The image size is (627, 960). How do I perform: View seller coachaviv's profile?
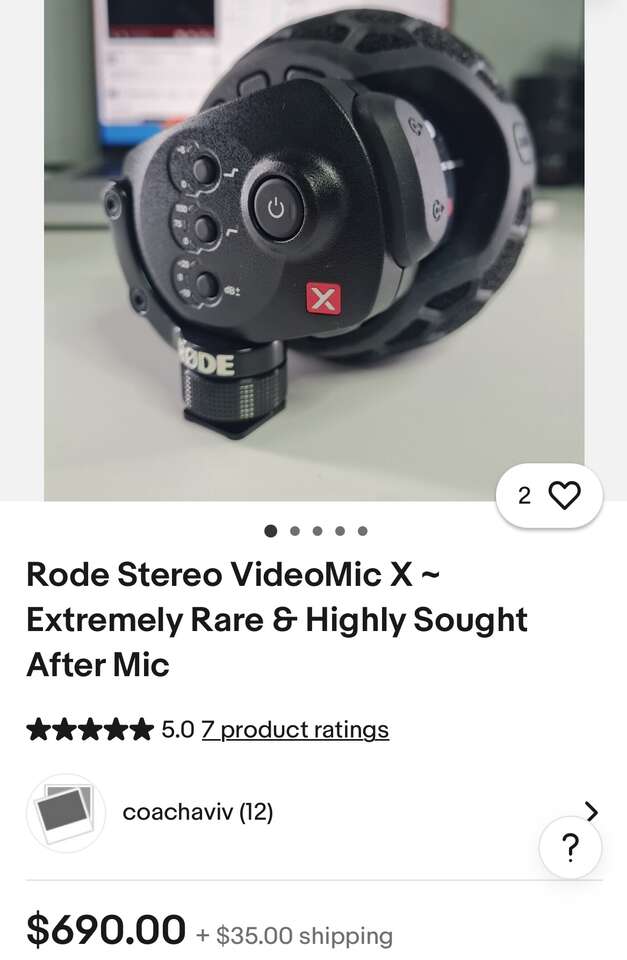click(197, 812)
